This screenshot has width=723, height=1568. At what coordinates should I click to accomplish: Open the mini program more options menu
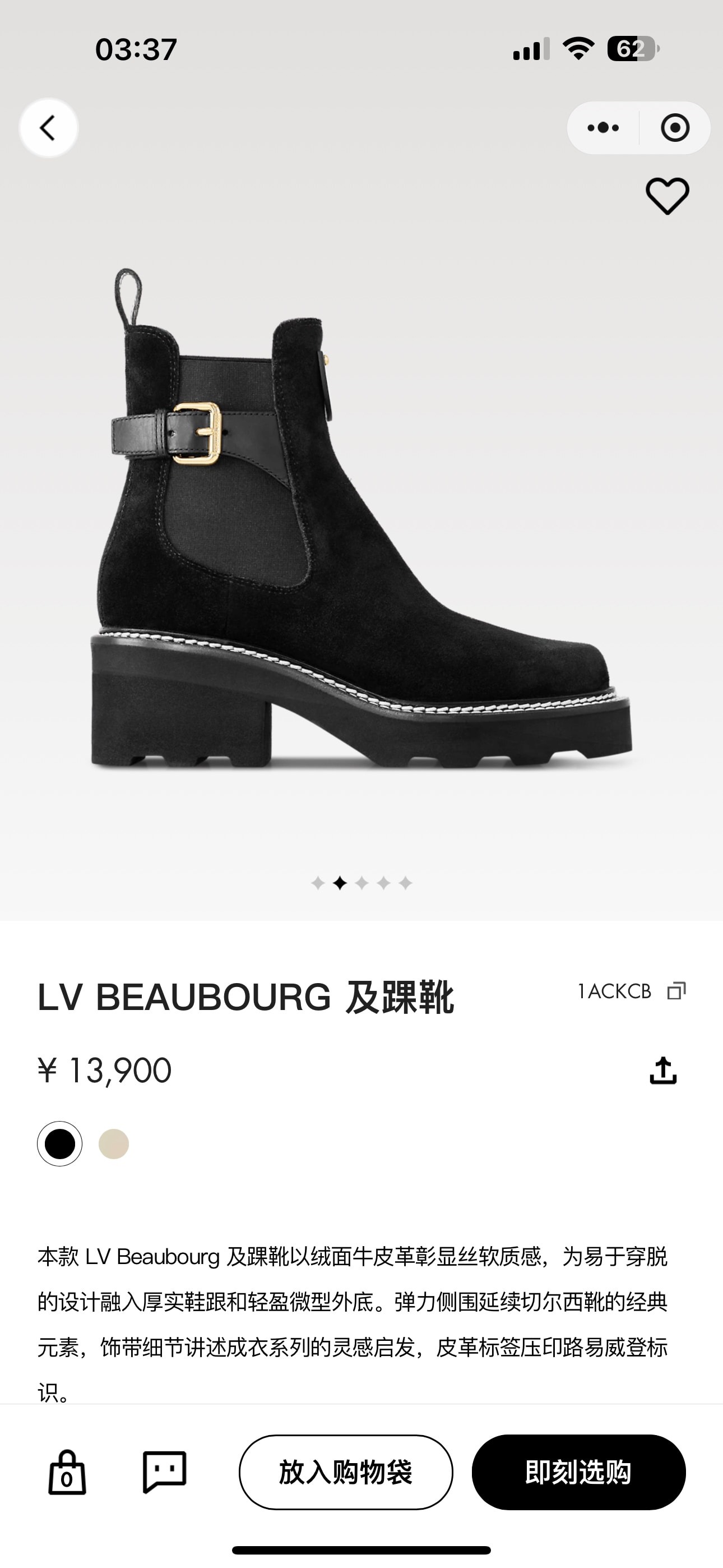click(x=603, y=128)
